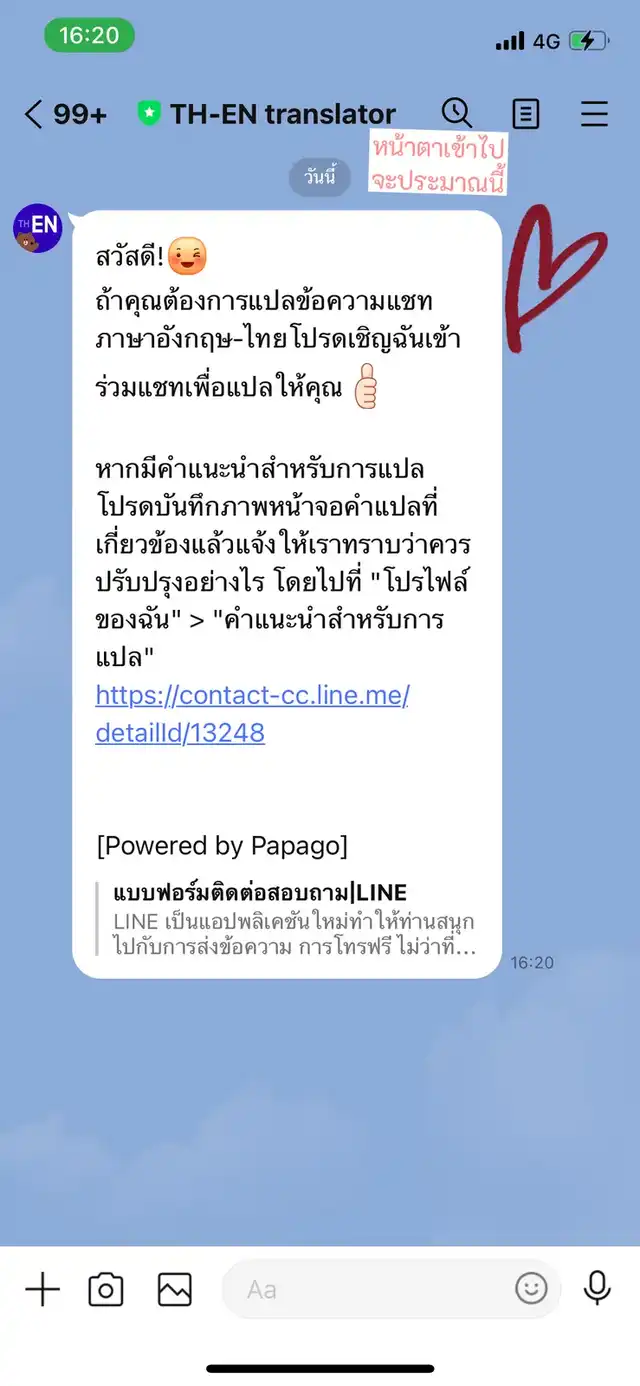This screenshot has width=640, height=1386.
Task: View TH-EN translator profile avatar
Action: 37,228
